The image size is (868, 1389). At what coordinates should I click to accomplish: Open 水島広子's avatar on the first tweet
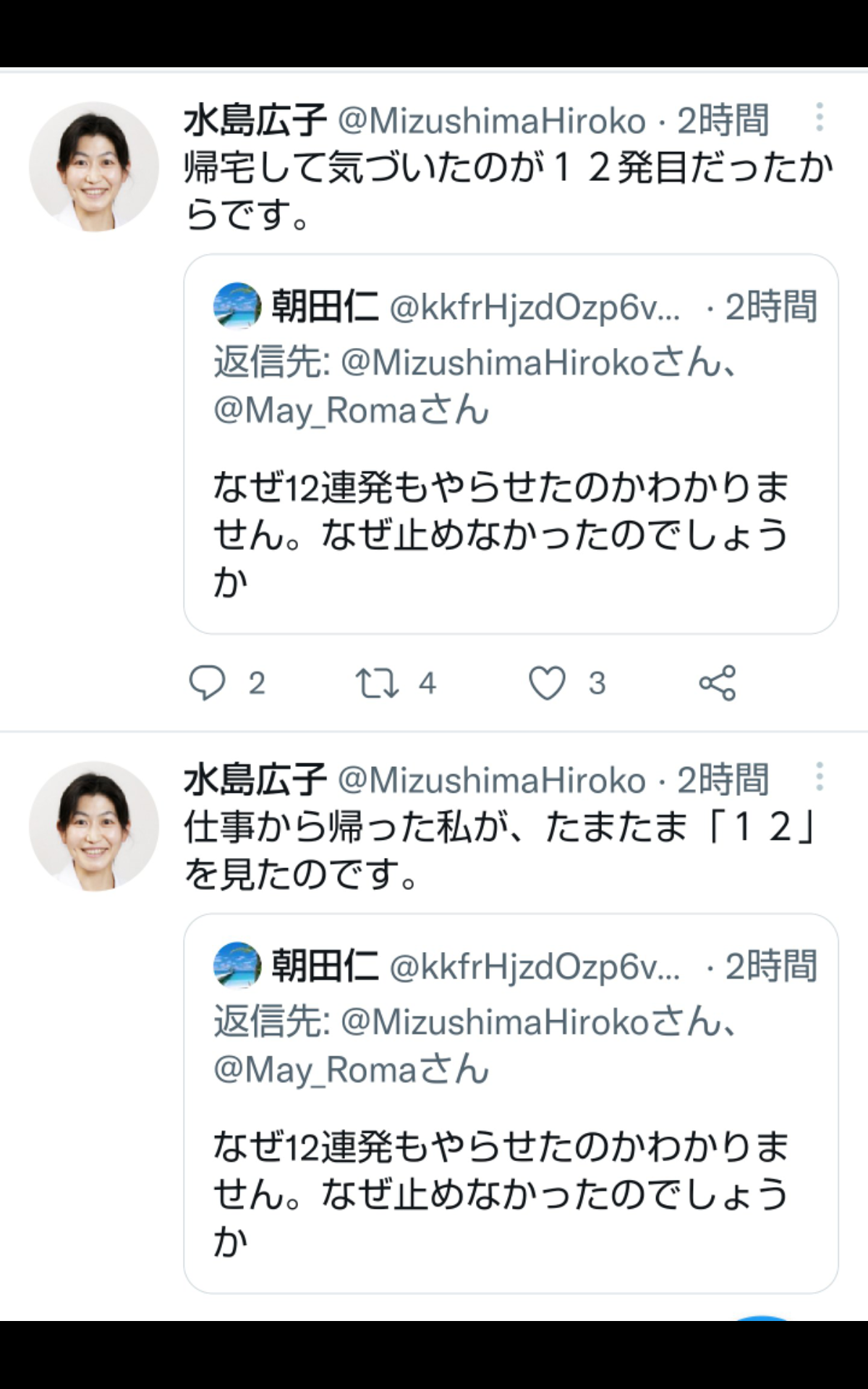coord(94,166)
